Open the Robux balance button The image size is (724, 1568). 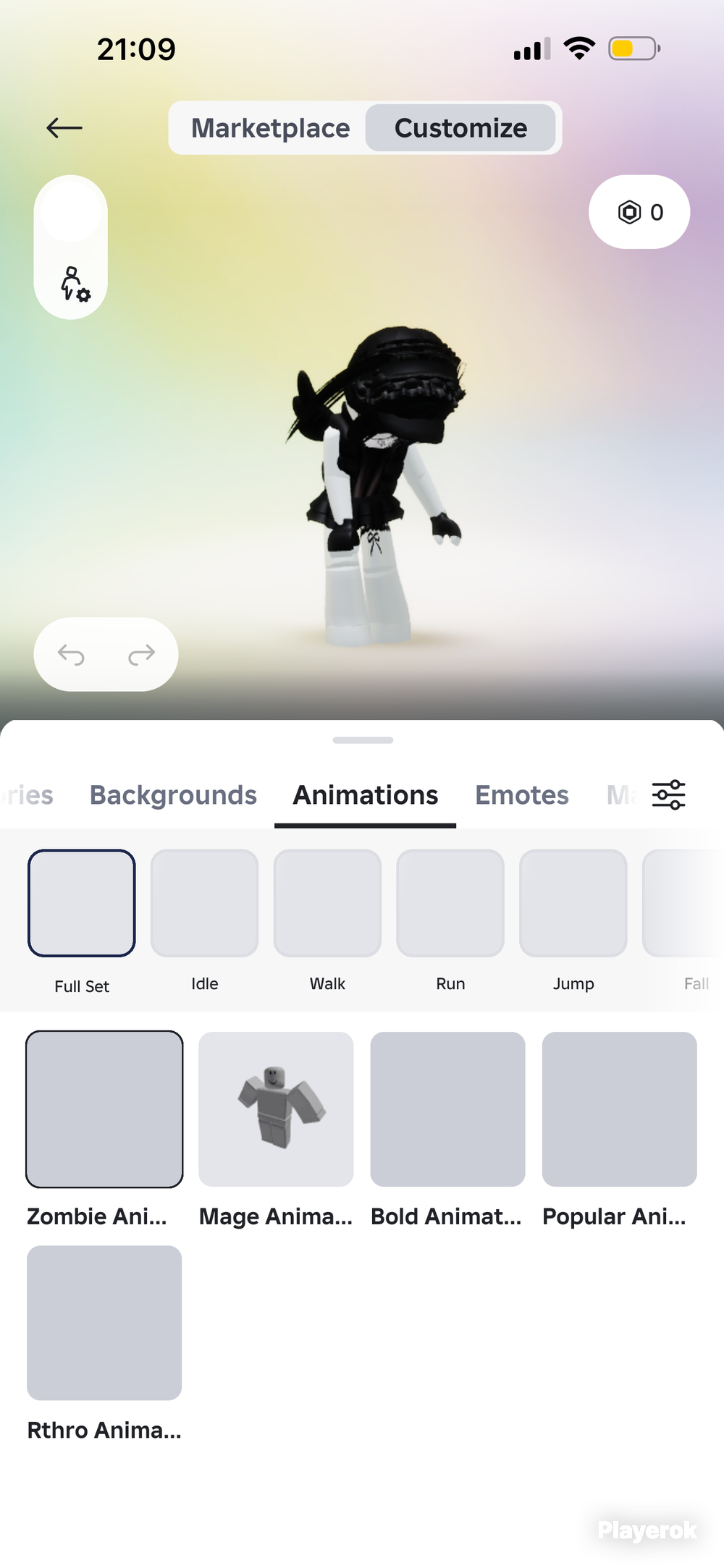click(639, 212)
